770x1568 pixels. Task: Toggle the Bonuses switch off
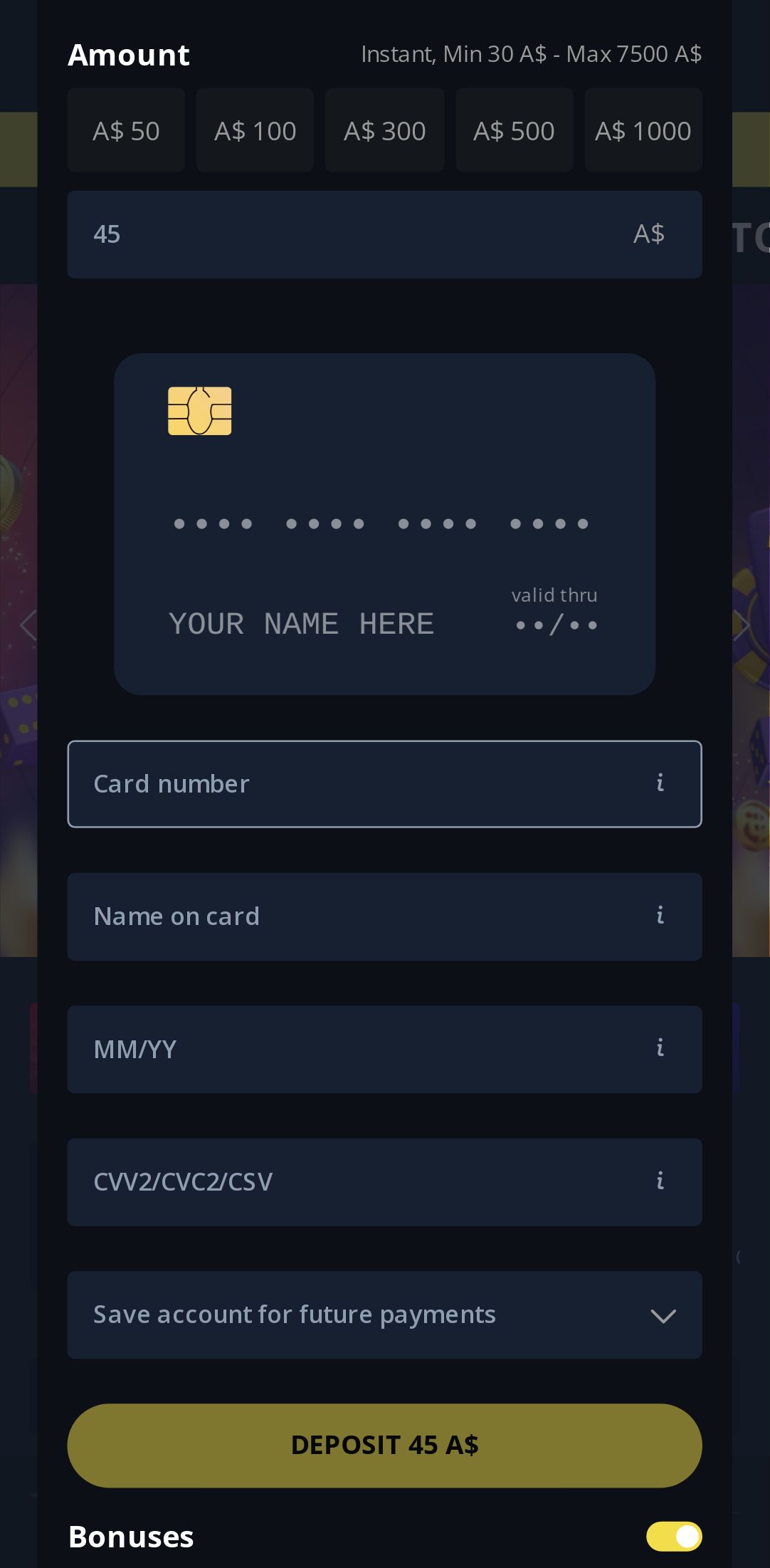click(673, 1536)
